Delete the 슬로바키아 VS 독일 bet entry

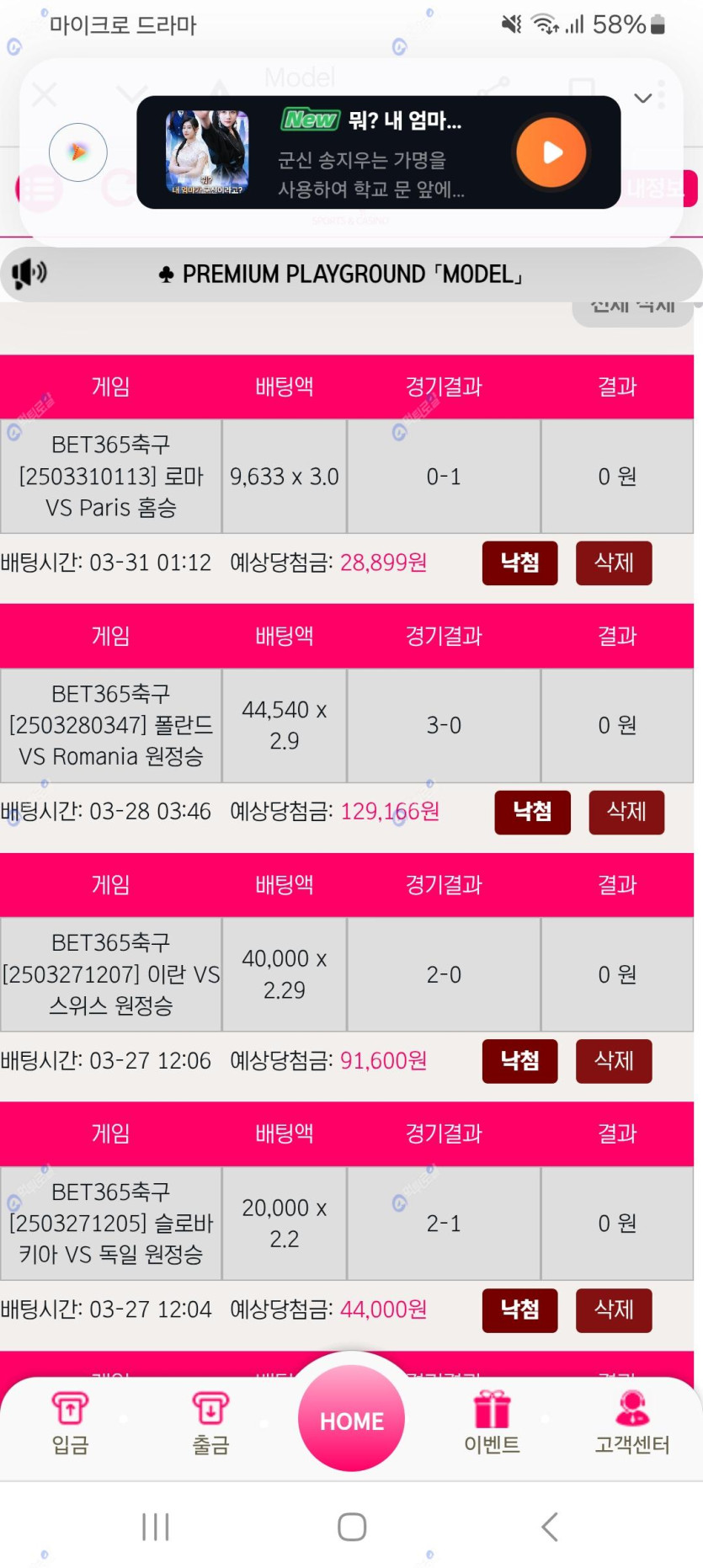(x=614, y=1309)
